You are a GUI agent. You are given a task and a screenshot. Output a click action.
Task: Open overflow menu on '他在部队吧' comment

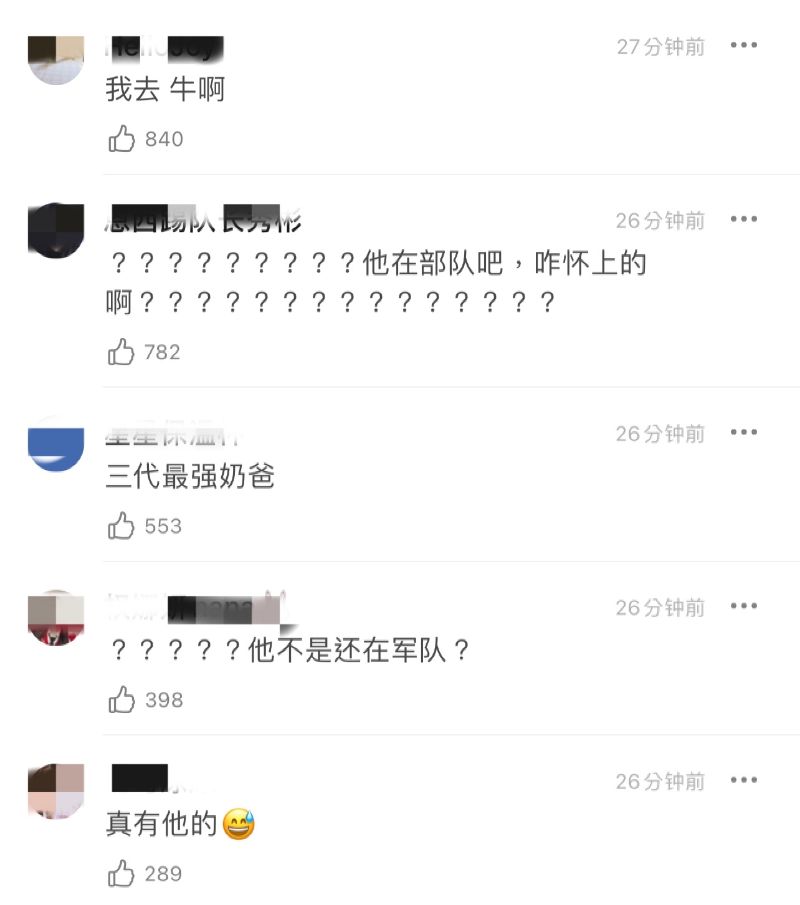pyautogui.click(x=743, y=220)
